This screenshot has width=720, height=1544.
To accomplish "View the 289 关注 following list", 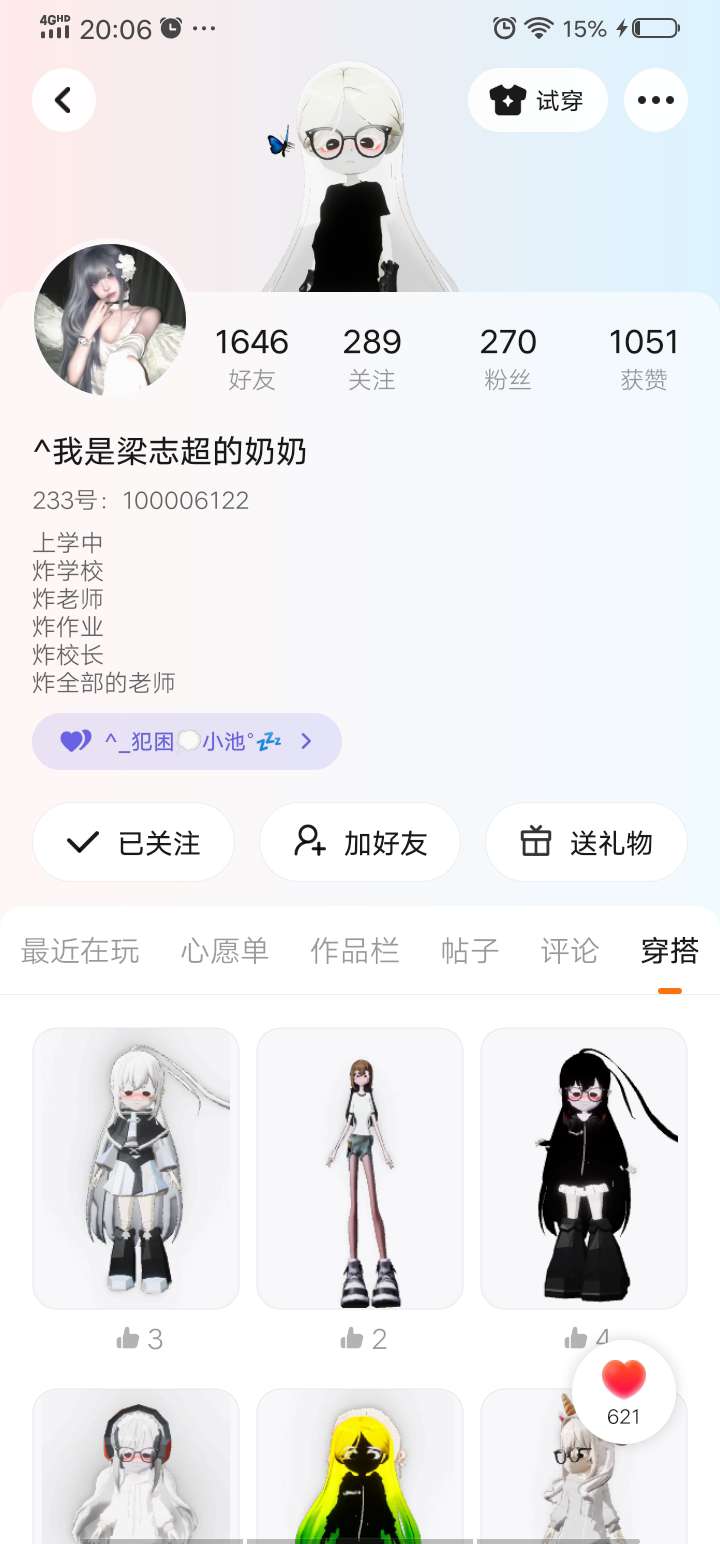I will pos(372,357).
